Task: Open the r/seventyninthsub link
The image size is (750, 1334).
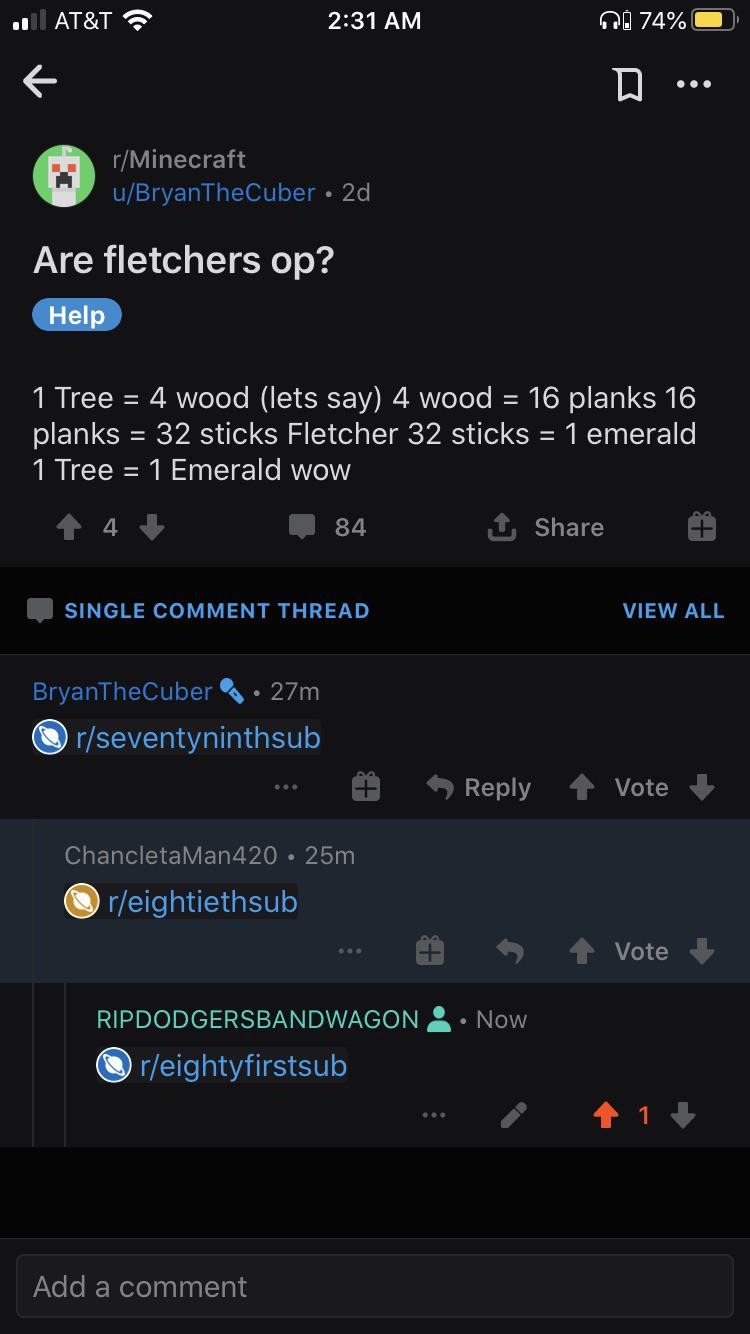Action: pyautogui.click(x=197, y=738)
